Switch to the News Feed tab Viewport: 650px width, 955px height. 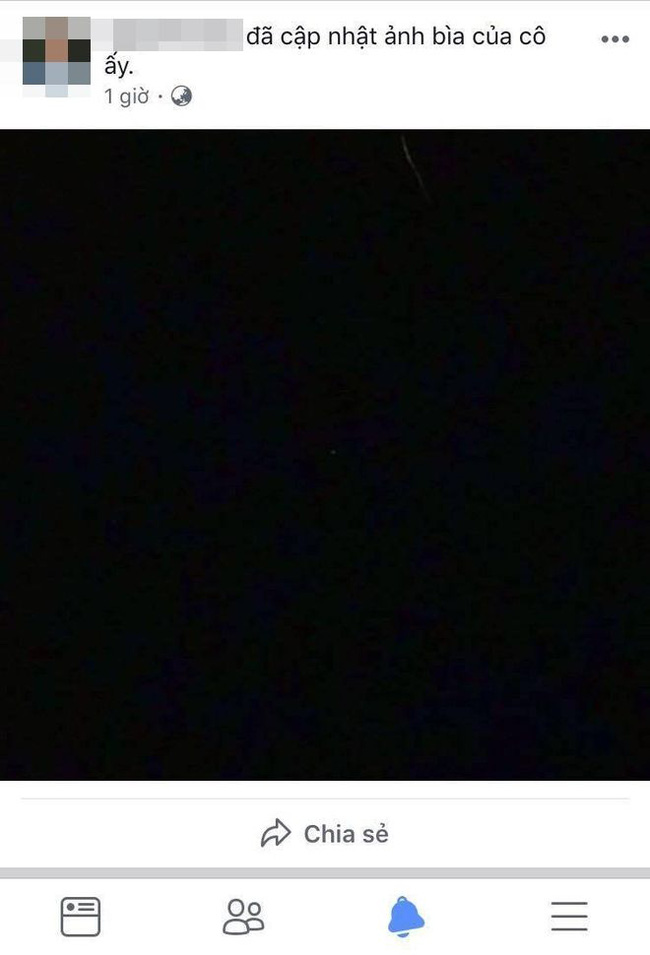pyautogui.click(x=81, y=916)
